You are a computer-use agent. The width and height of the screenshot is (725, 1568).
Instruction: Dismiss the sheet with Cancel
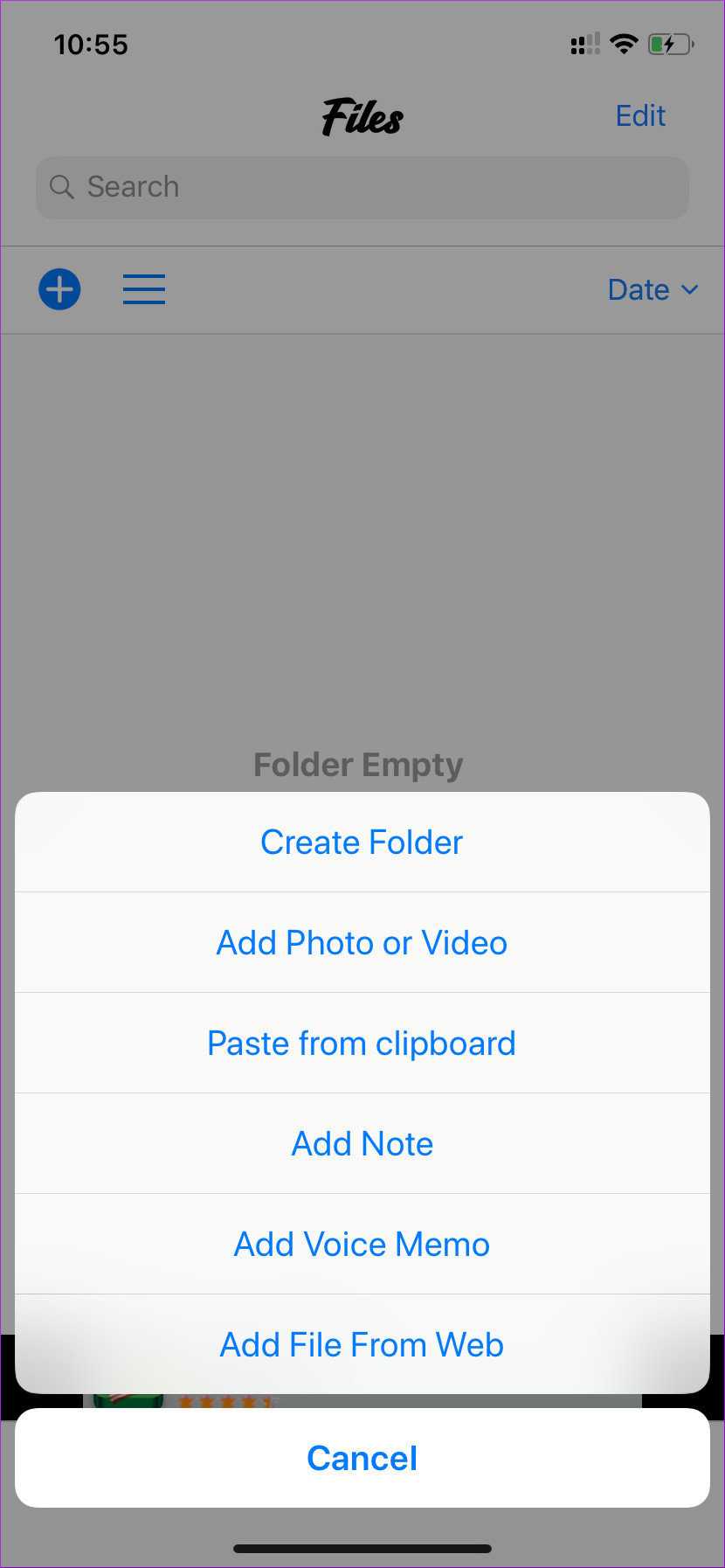click(x=362, y=1458)
